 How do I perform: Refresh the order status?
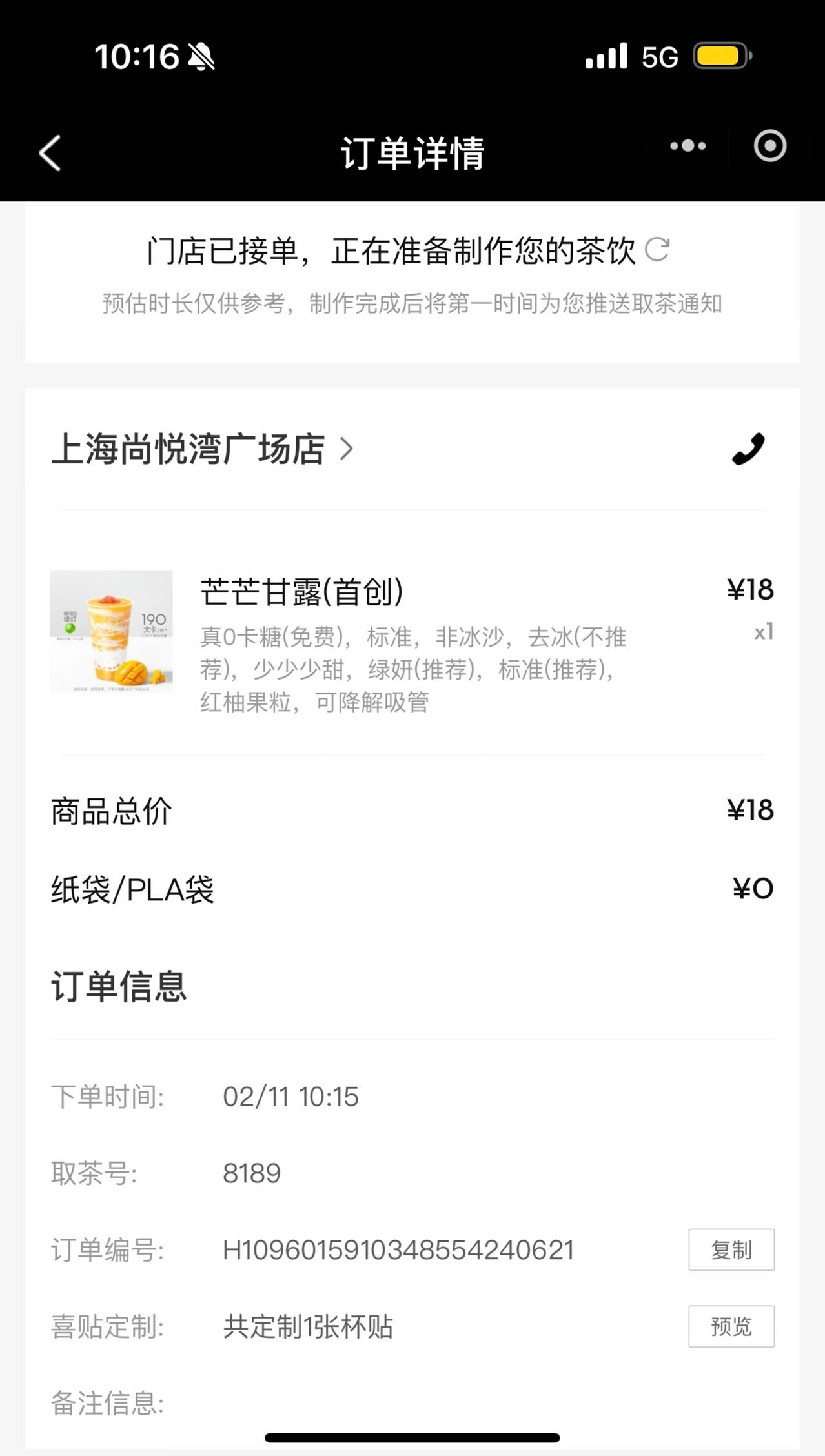(x=657, y=249)
